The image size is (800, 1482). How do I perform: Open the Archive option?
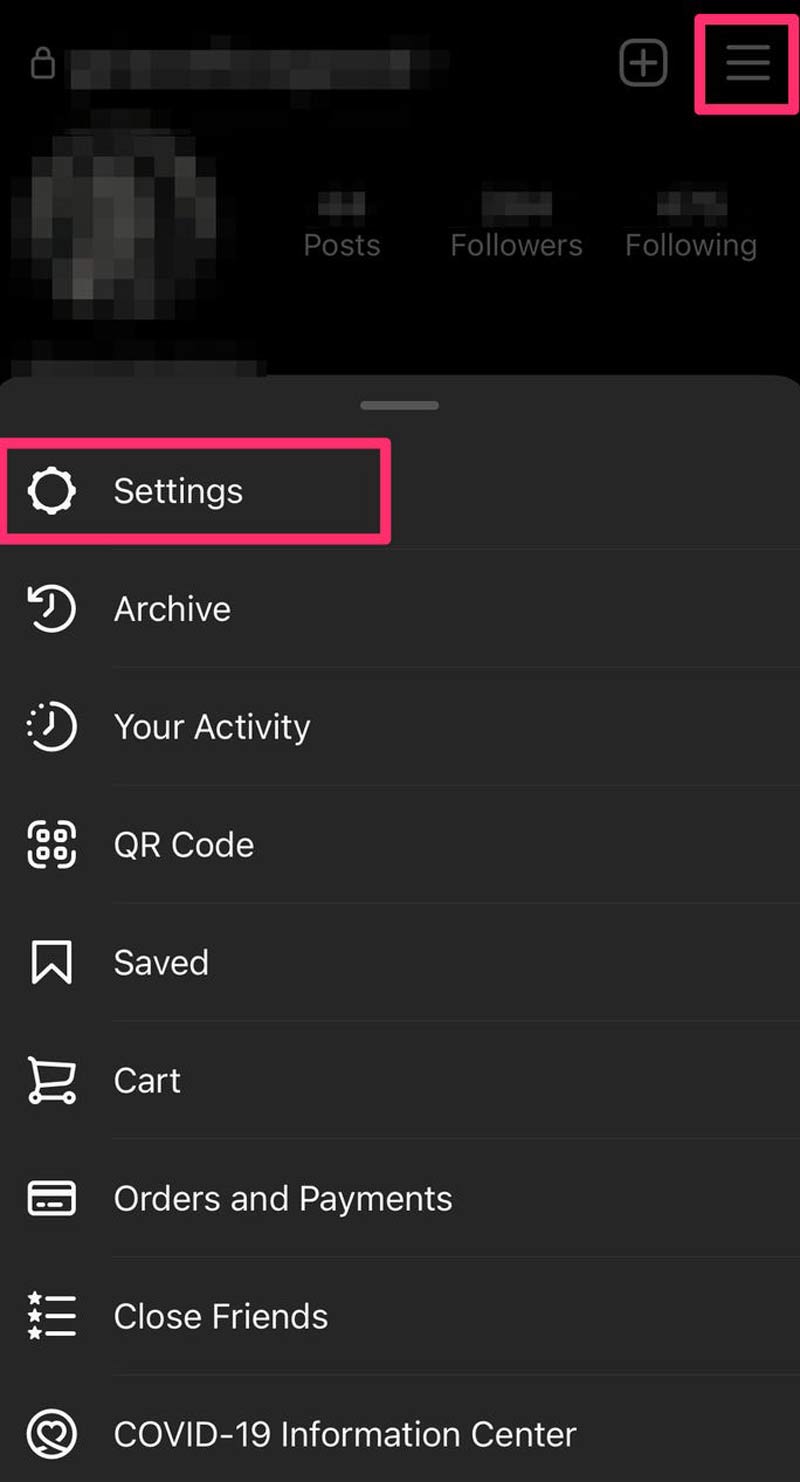172,609
